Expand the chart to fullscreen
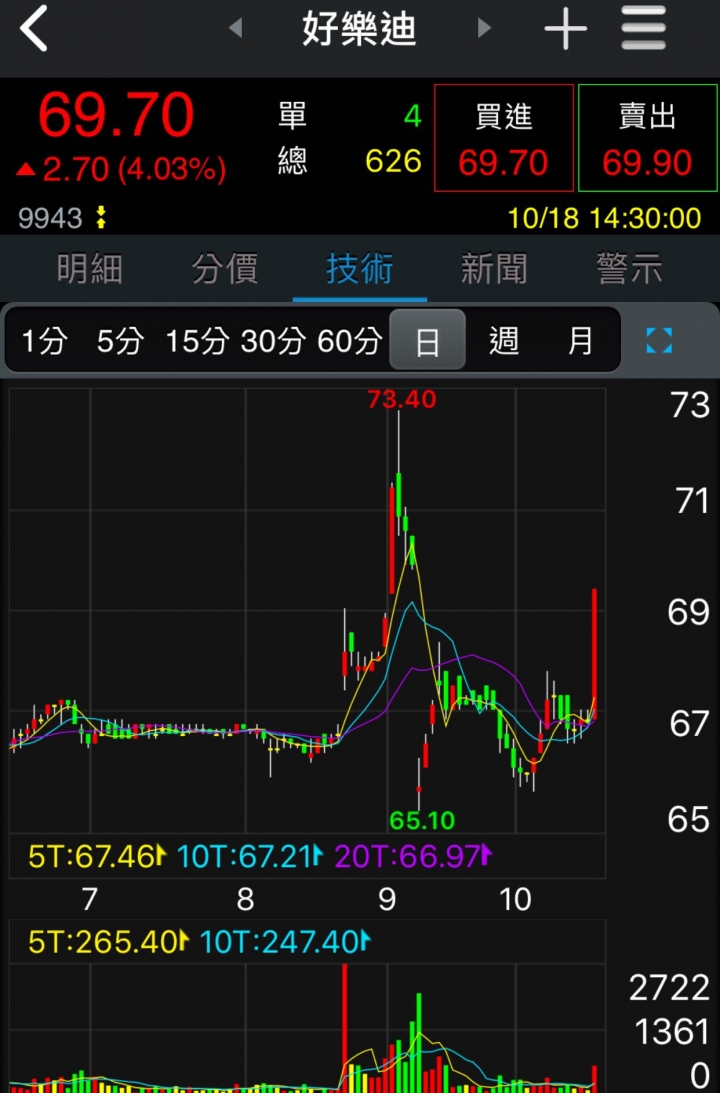The width and height of the screenshot is (720, 1093). point(659,341)
